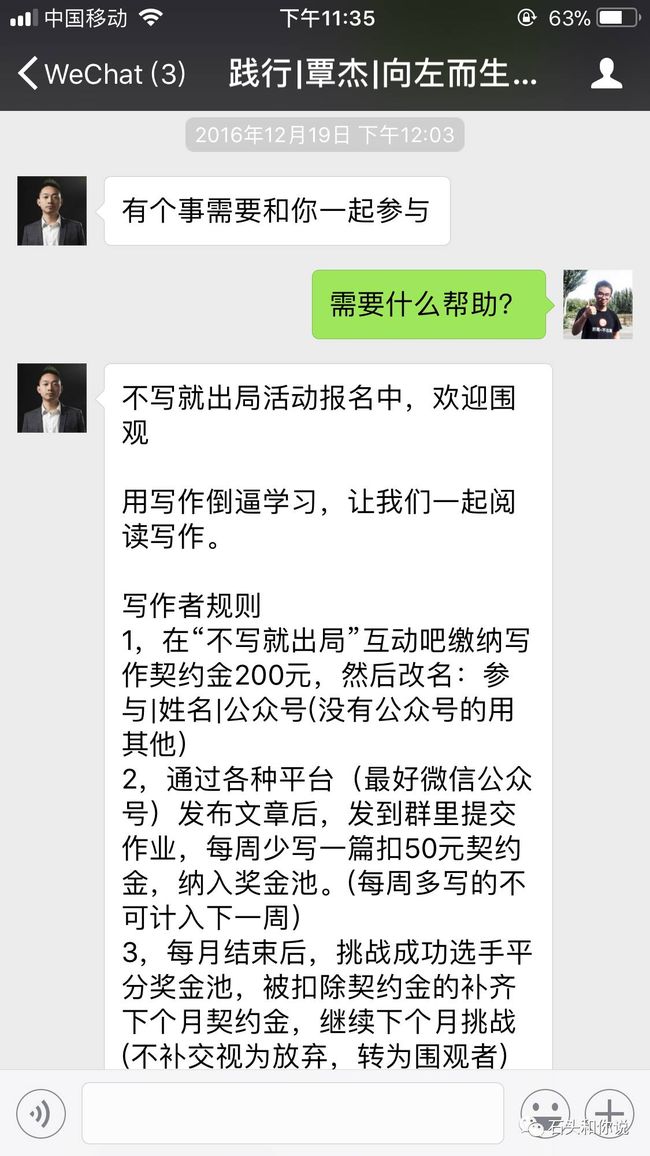Open the chat info profile icon
The height and width of the screenshot is (1156, 650).
coord(607,74)
